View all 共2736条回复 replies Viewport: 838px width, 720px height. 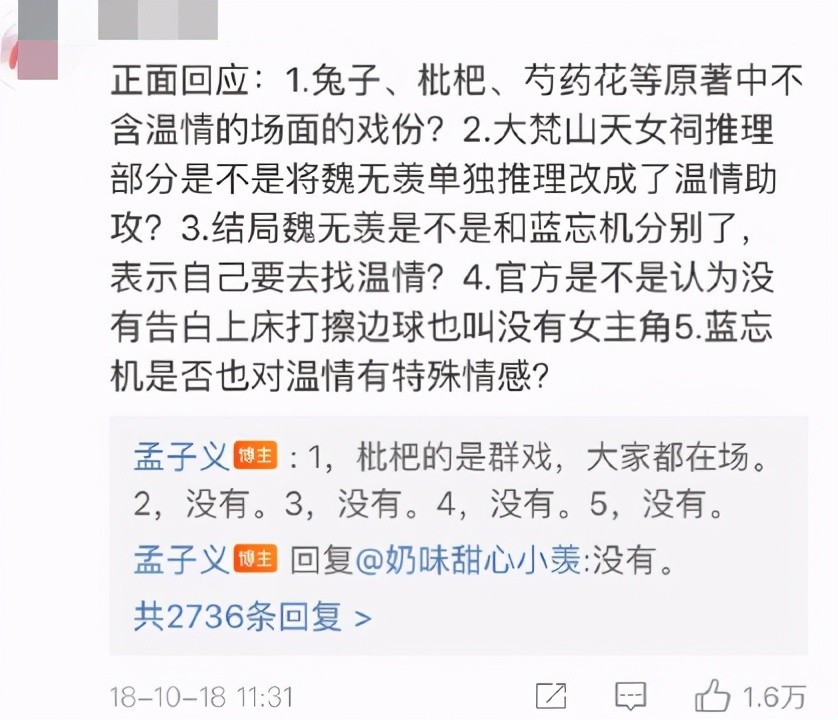(x=252, y=617)
